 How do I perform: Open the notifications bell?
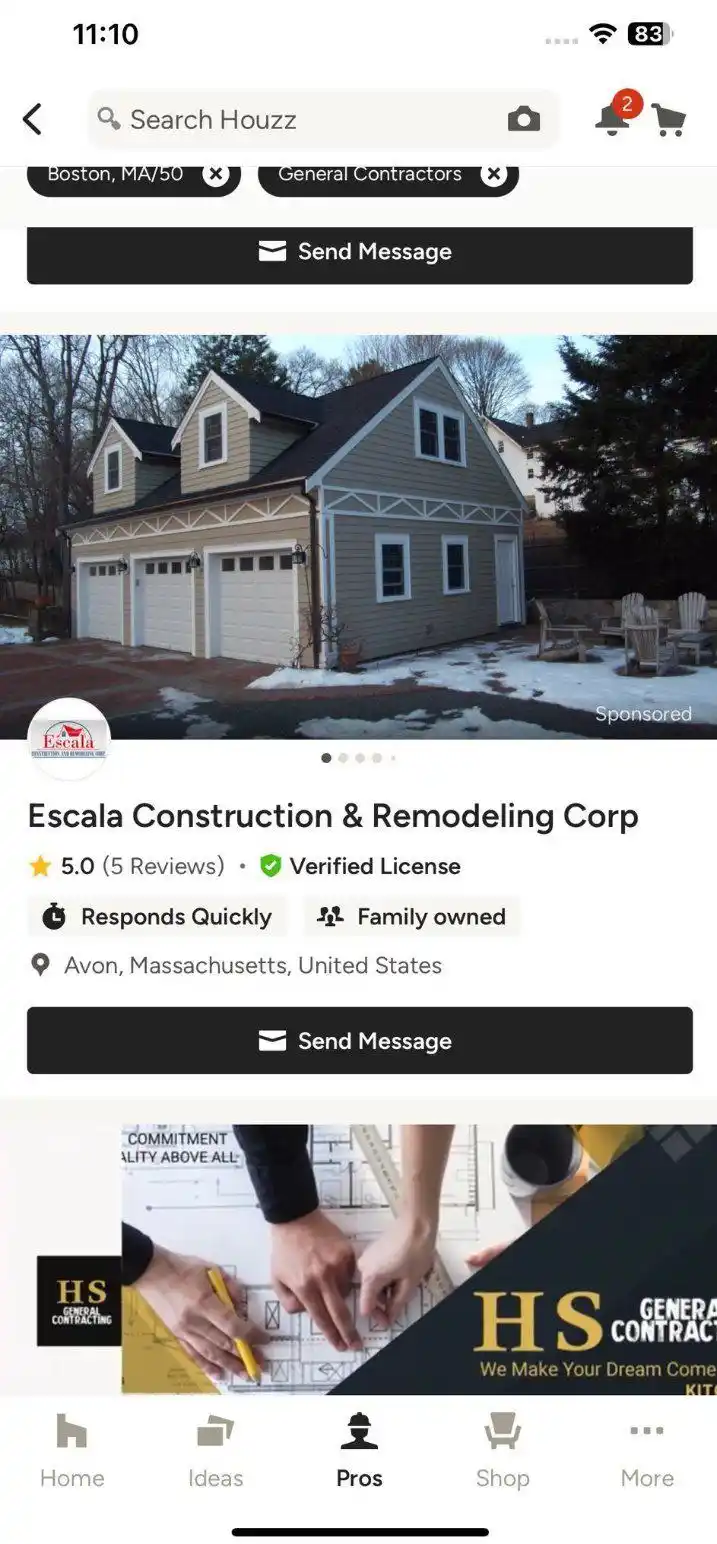click(x=613, y=118)
